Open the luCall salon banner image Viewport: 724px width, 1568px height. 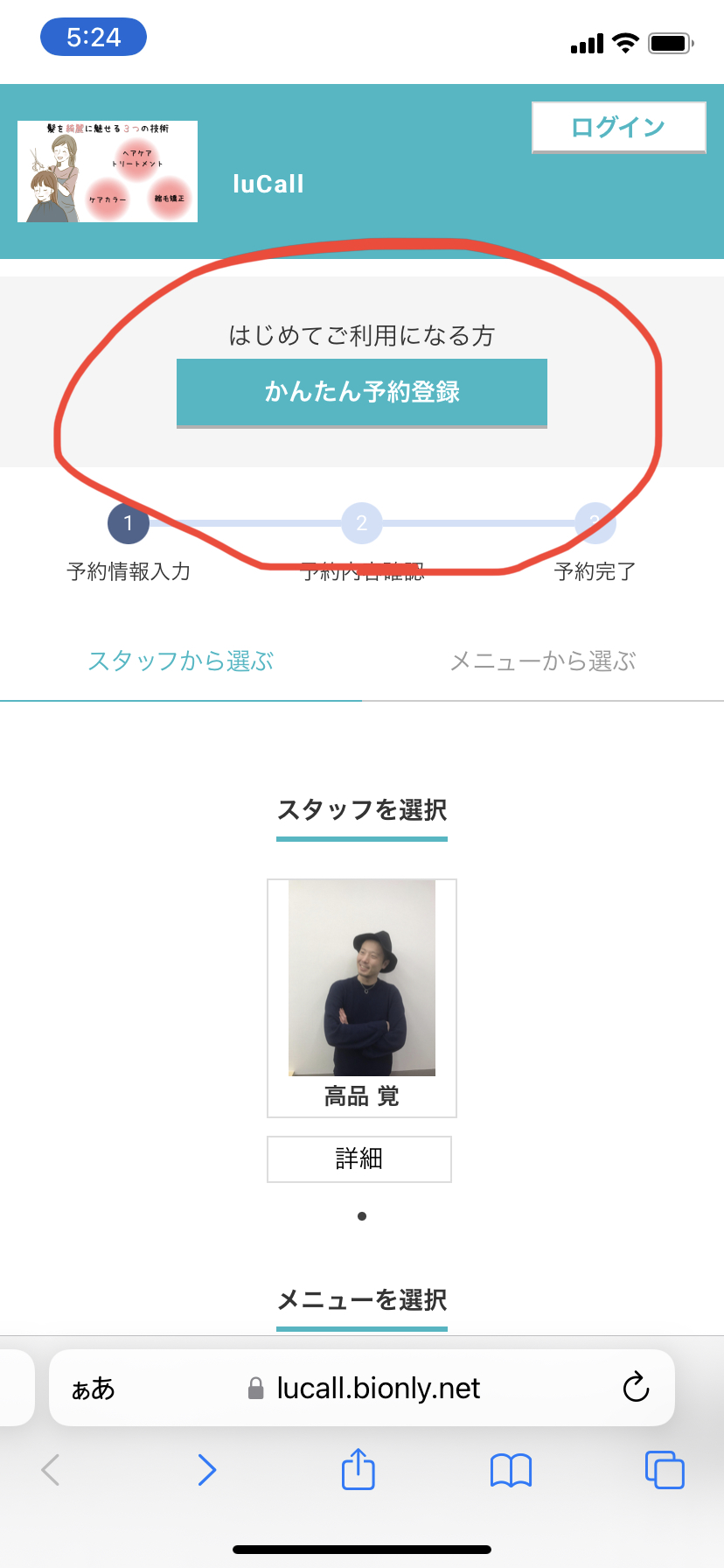108,171
